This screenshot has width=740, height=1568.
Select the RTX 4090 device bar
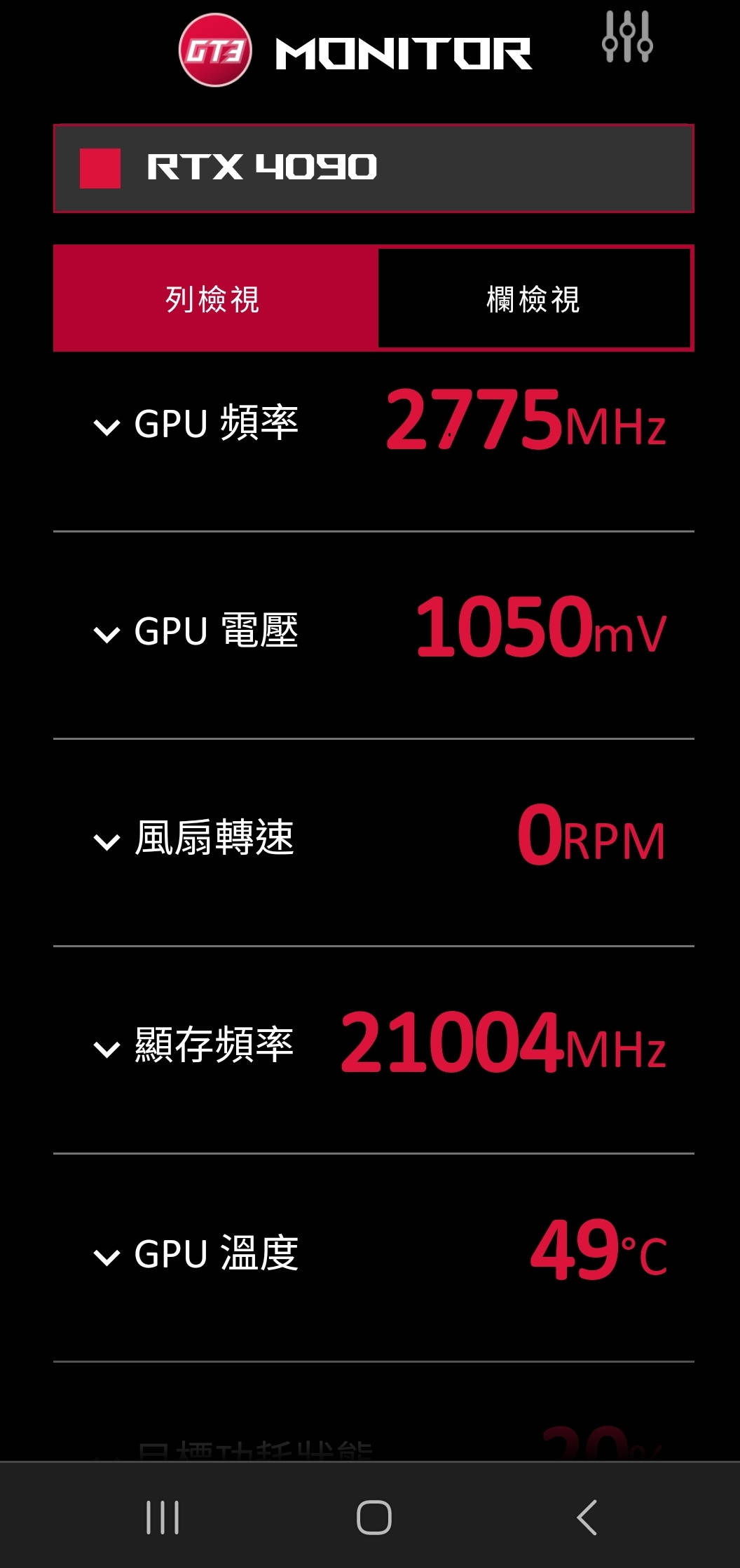[x=374, y=168]
